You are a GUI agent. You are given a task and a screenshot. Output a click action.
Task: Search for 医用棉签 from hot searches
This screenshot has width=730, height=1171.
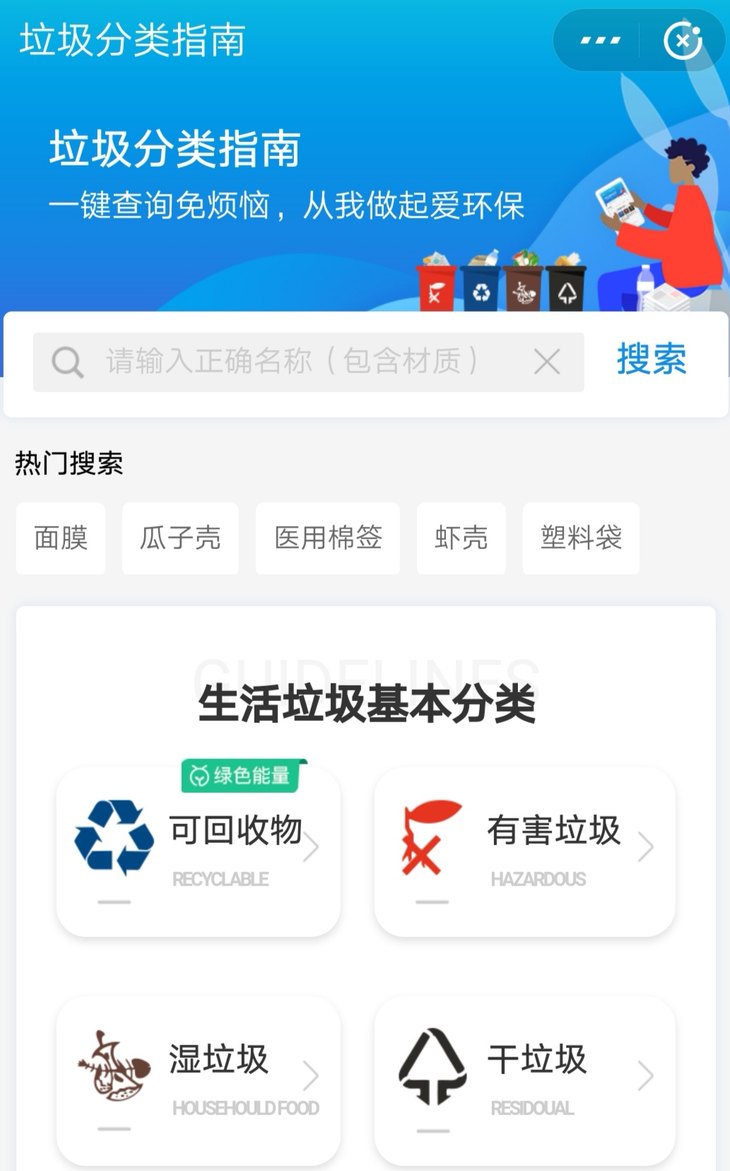[328, 538]
